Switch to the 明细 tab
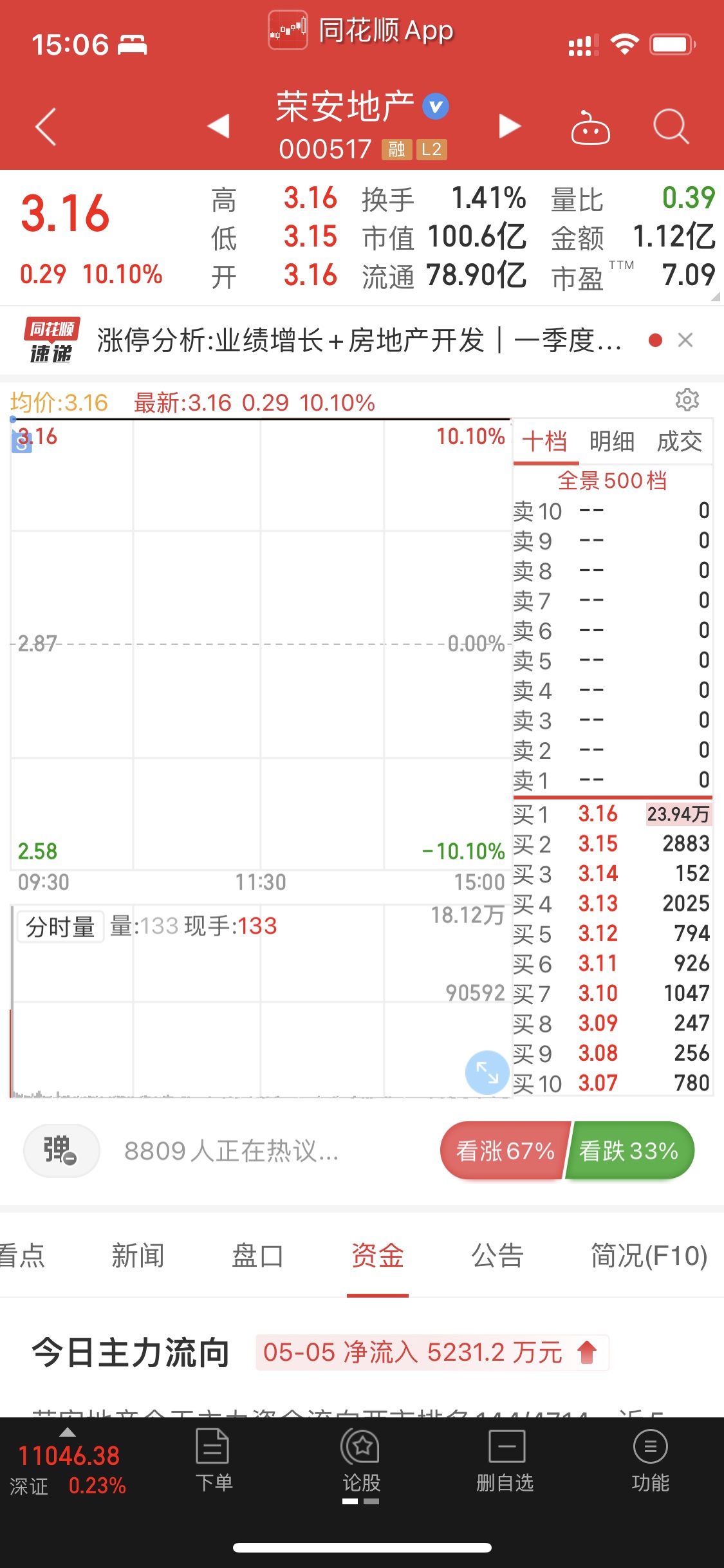 click(x=612, y=442)
